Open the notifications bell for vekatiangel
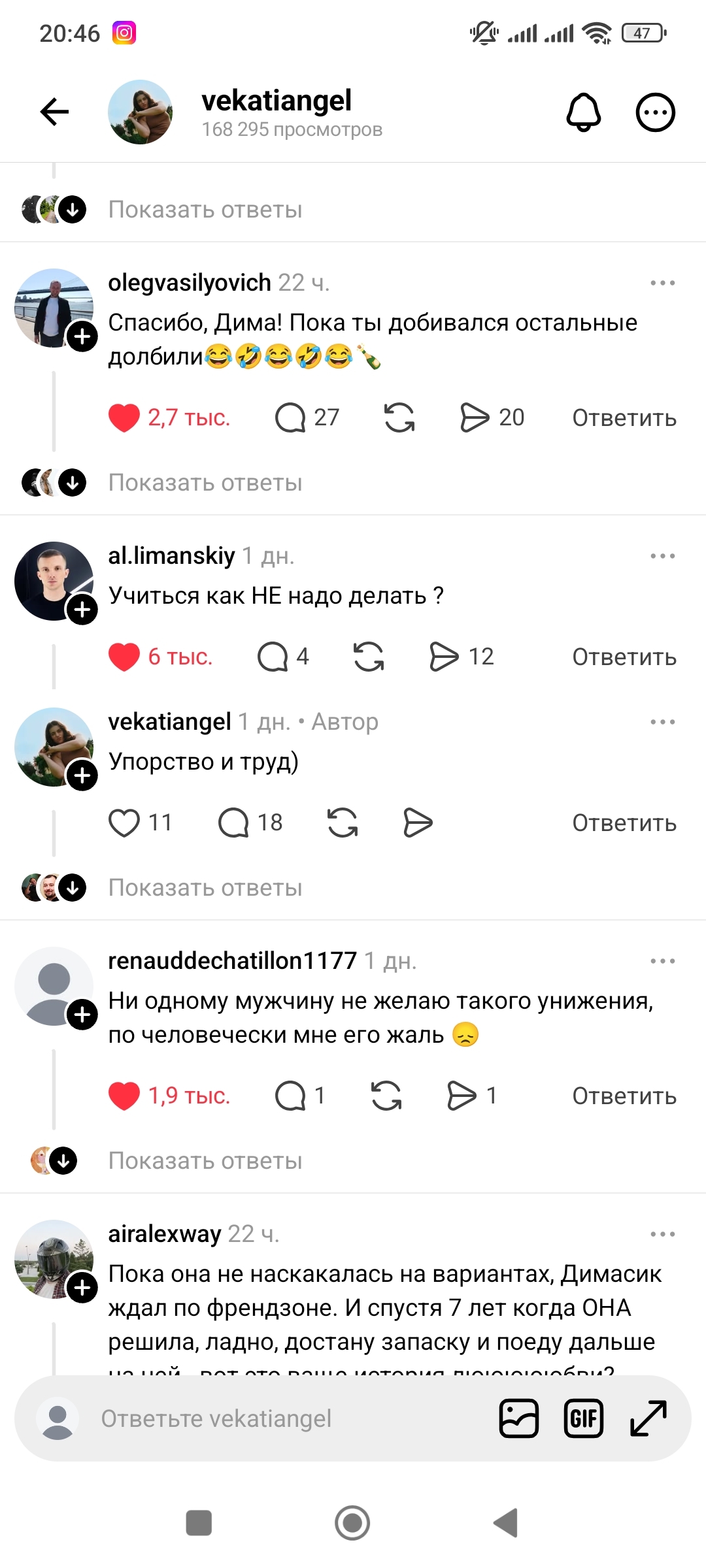This screenshot has height=1568, width=706. [583, 112]
